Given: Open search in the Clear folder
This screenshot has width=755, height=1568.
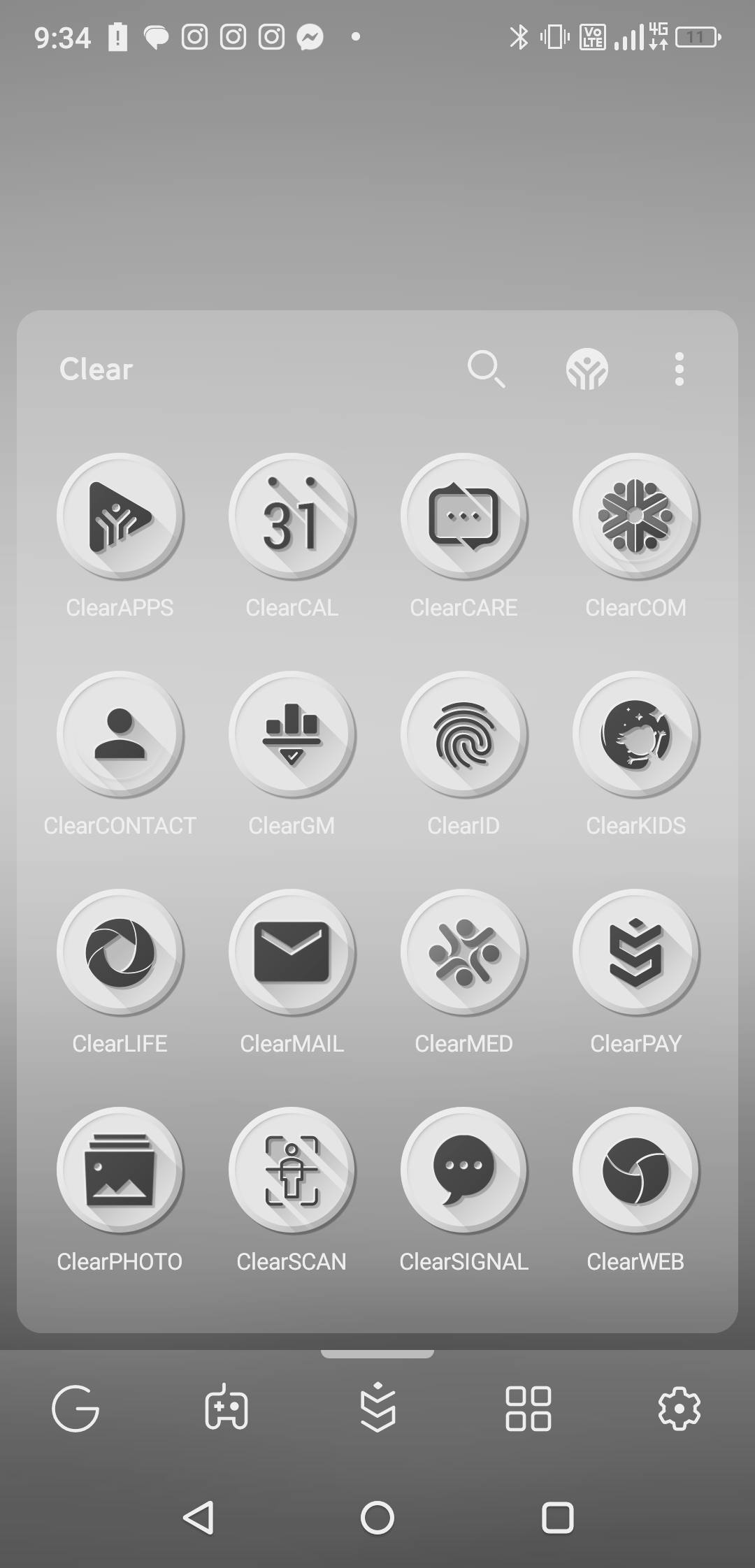Looking at the screenshot, I should pos(486,368).
